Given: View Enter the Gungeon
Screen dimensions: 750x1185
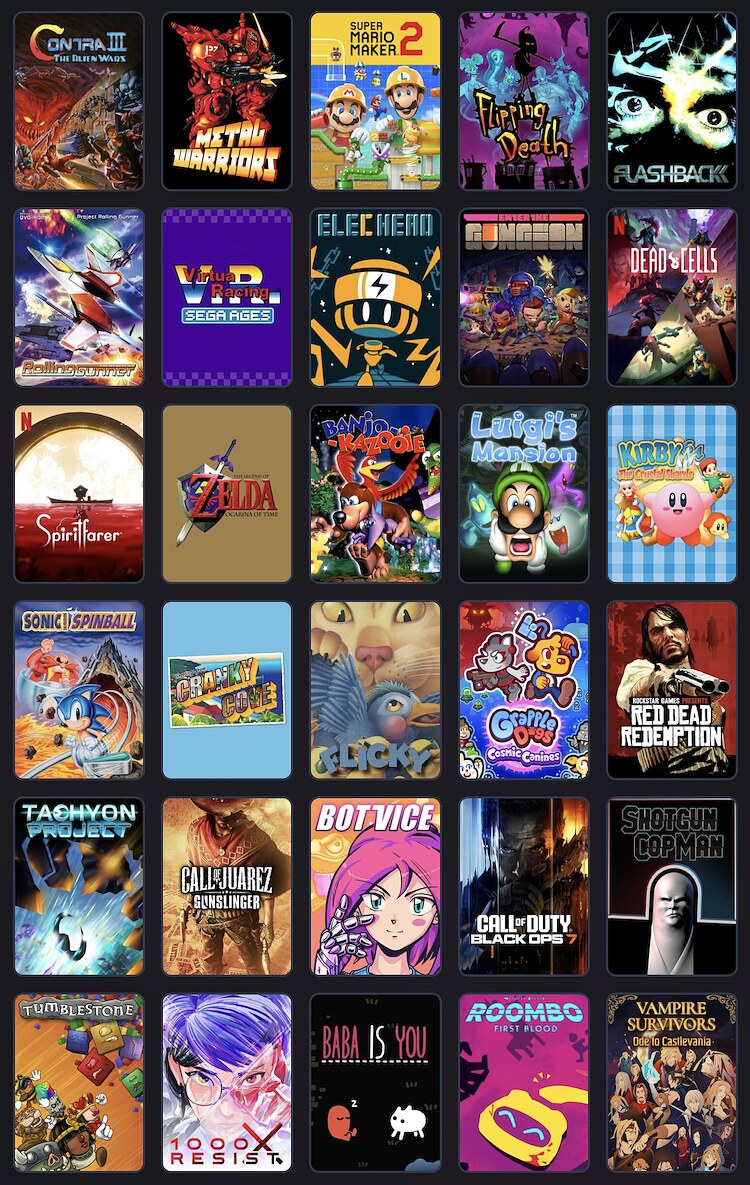Looking at the screenshot, I should click(x=523, y=297).
